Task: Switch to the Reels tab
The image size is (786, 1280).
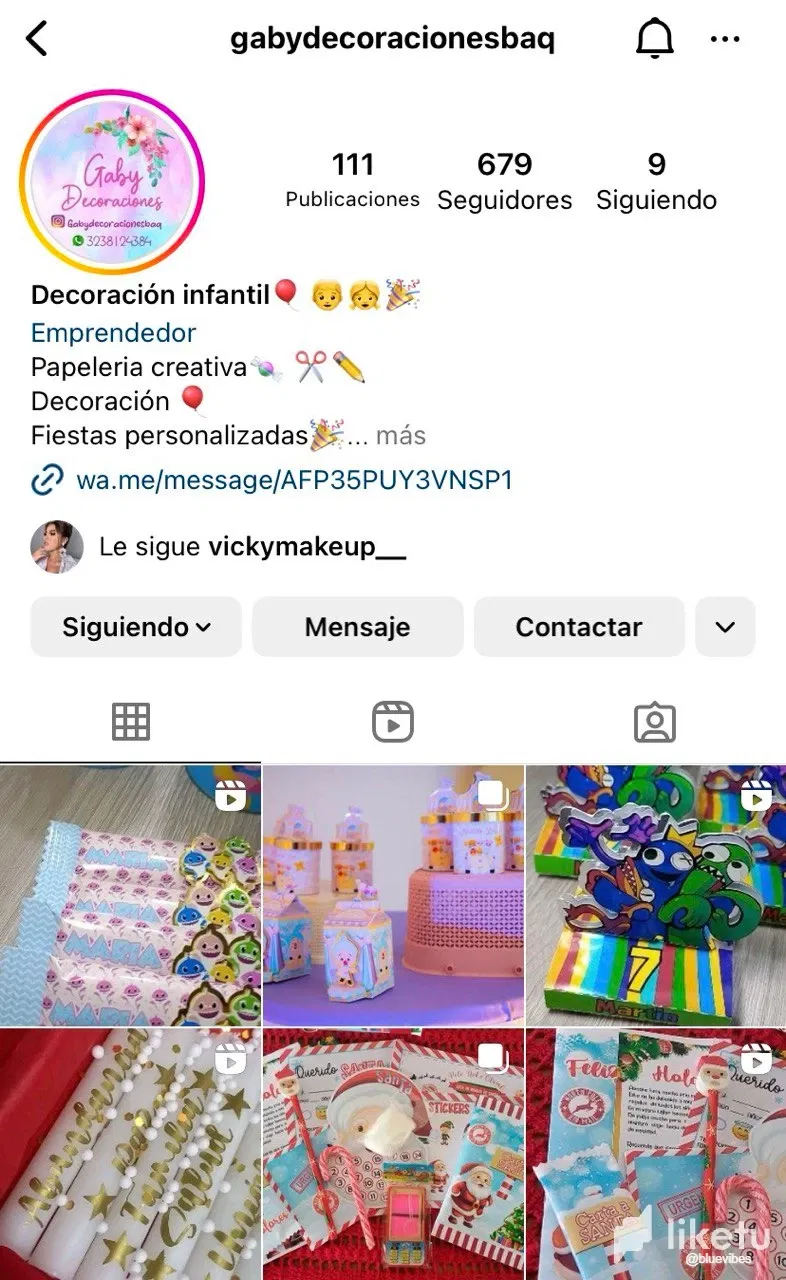Action: [x=393, y=721]
